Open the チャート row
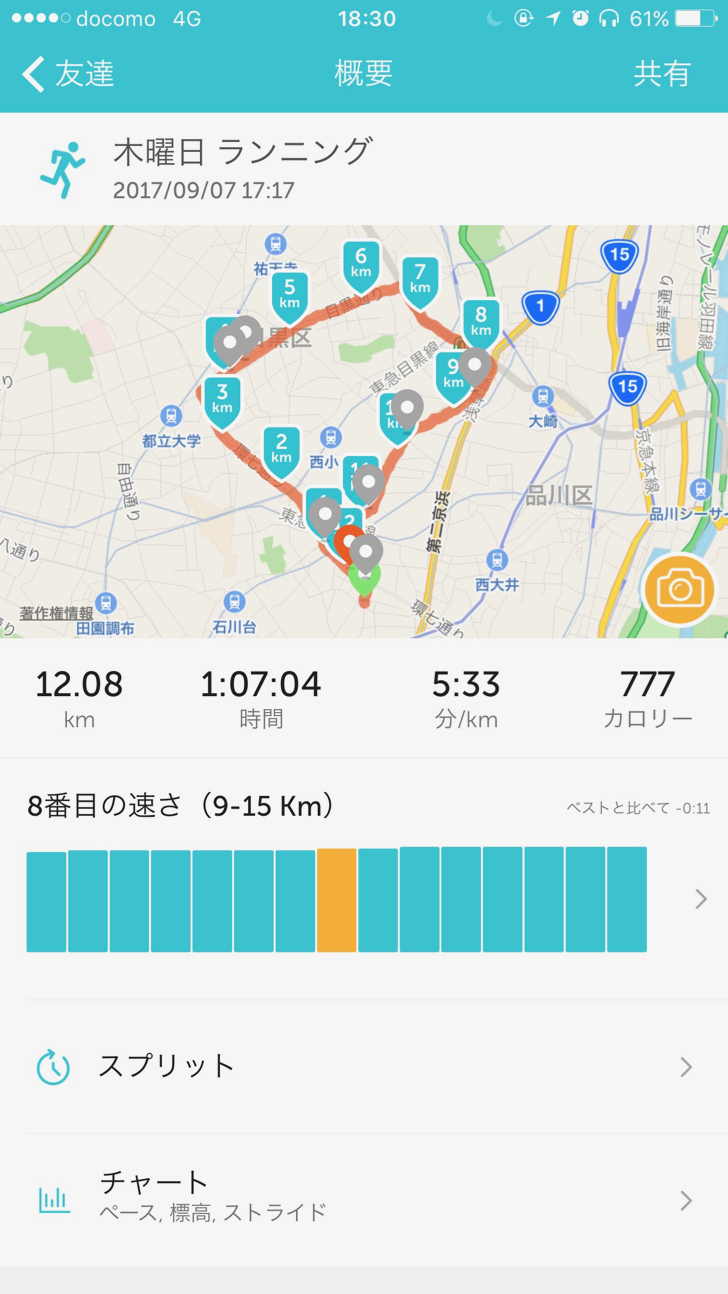Screen dimensions: 728x1294 [x=363, y=1198]
